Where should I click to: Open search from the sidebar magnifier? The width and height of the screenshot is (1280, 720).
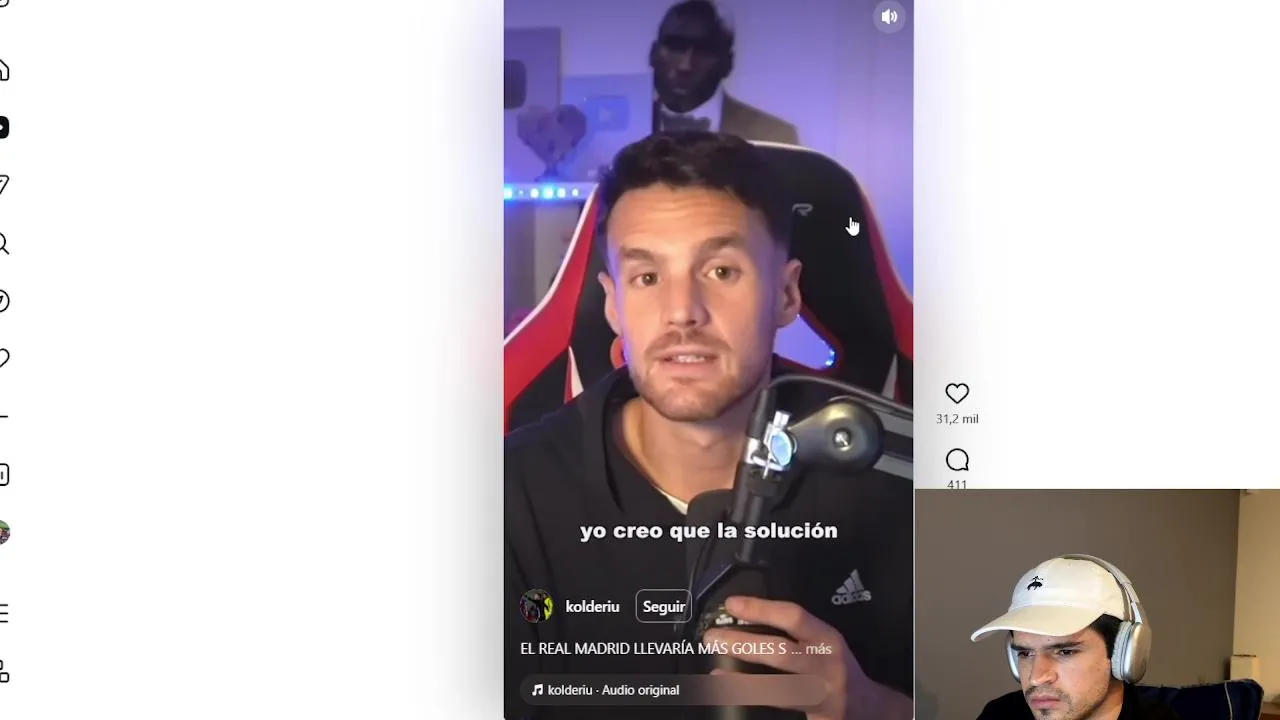4,244
